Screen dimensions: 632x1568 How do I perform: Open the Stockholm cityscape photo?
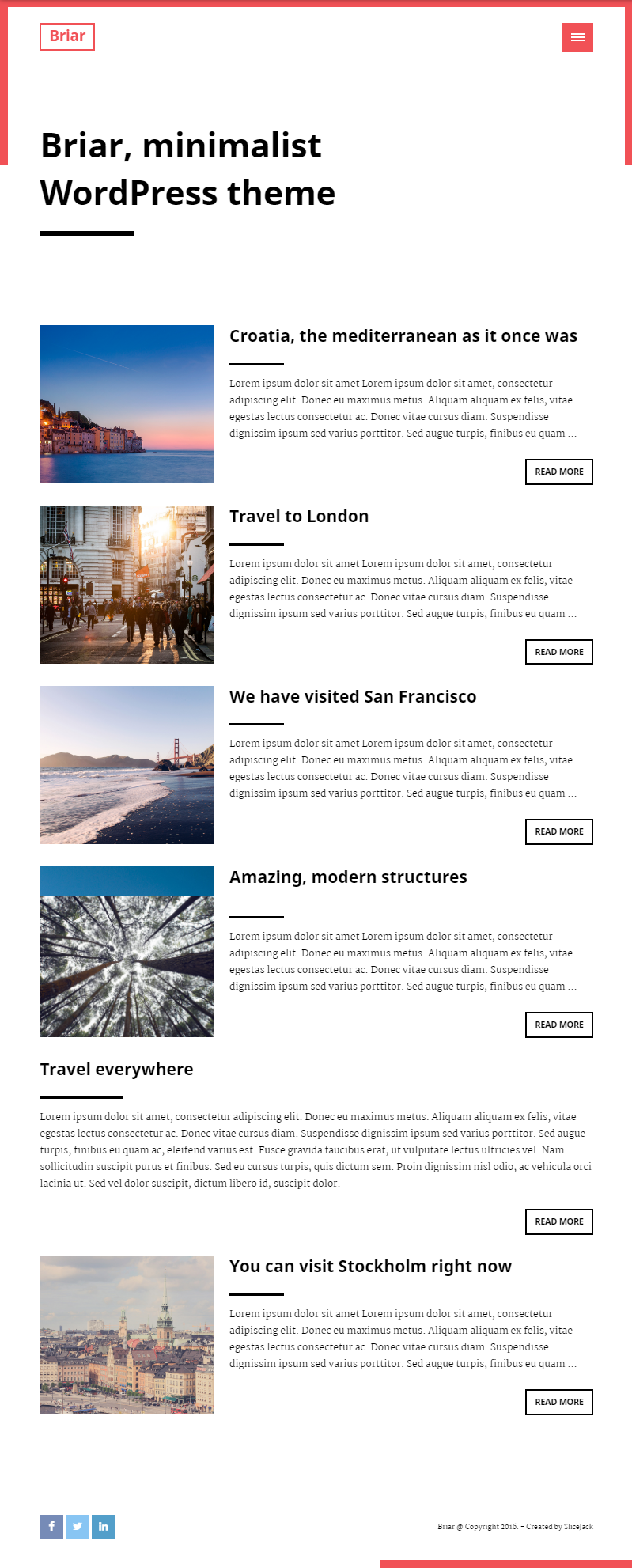(x=127, y=1335)
